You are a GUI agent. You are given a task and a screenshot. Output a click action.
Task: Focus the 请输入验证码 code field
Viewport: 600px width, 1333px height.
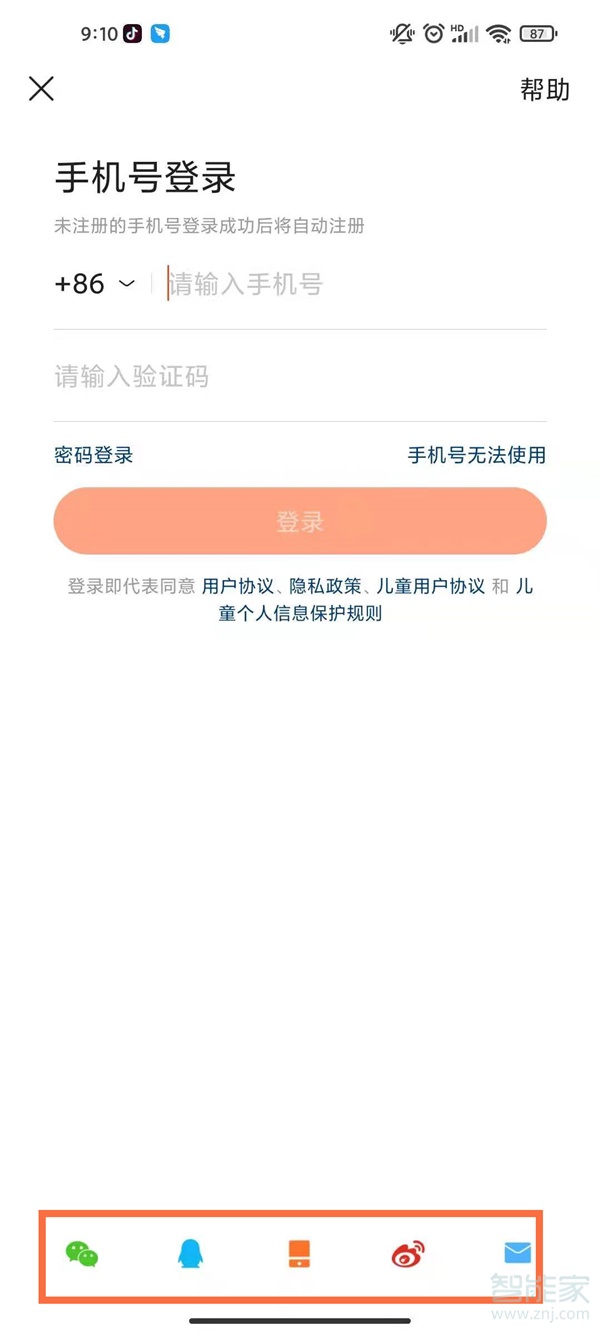click(300, 377)
